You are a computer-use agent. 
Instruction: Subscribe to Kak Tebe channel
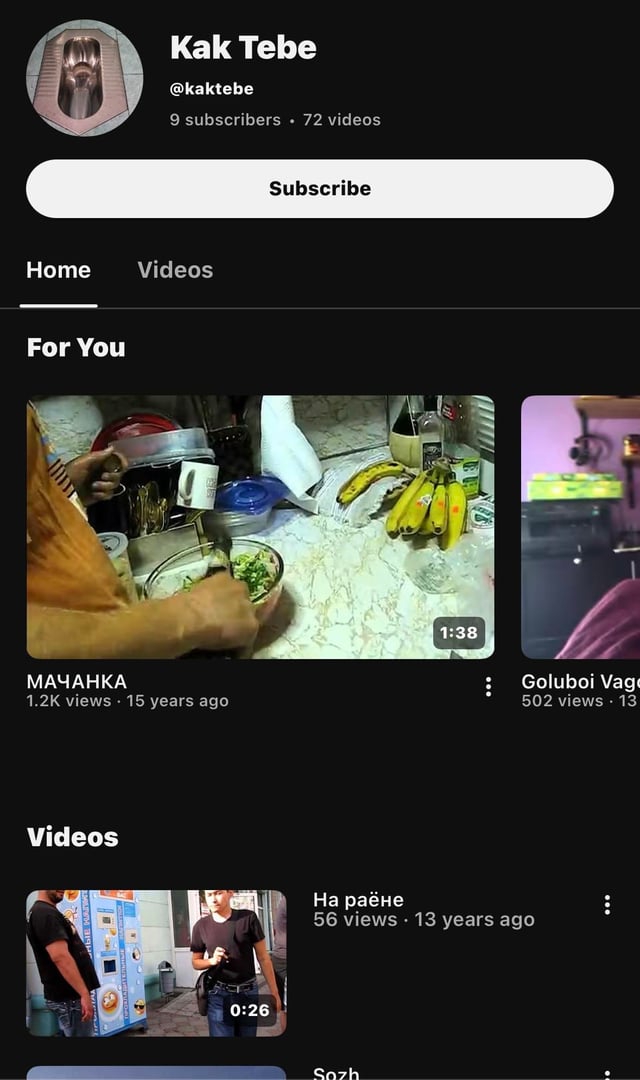(320, 189)
